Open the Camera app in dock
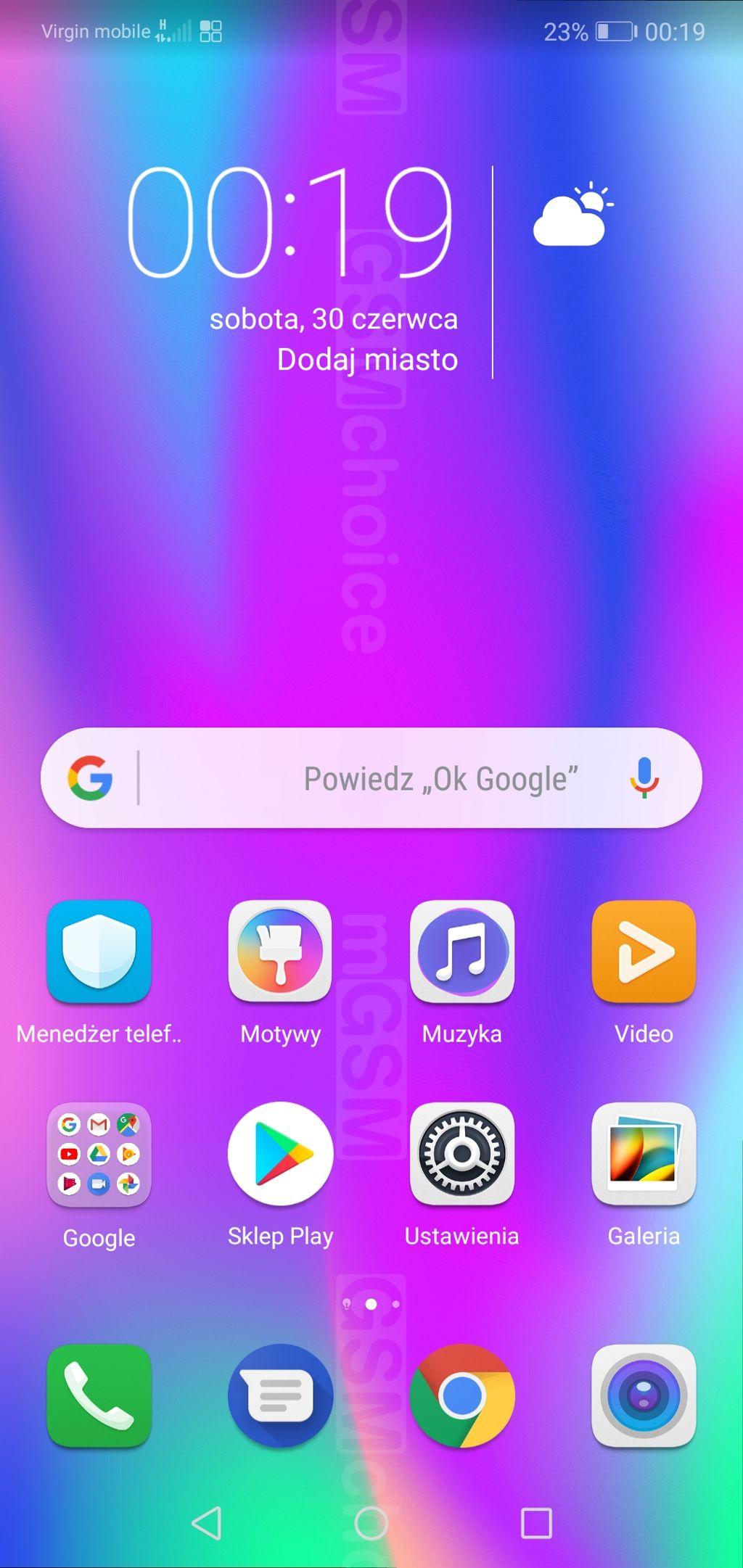743x1568 pixels. pyautogui.click(x=644, y=1395)
